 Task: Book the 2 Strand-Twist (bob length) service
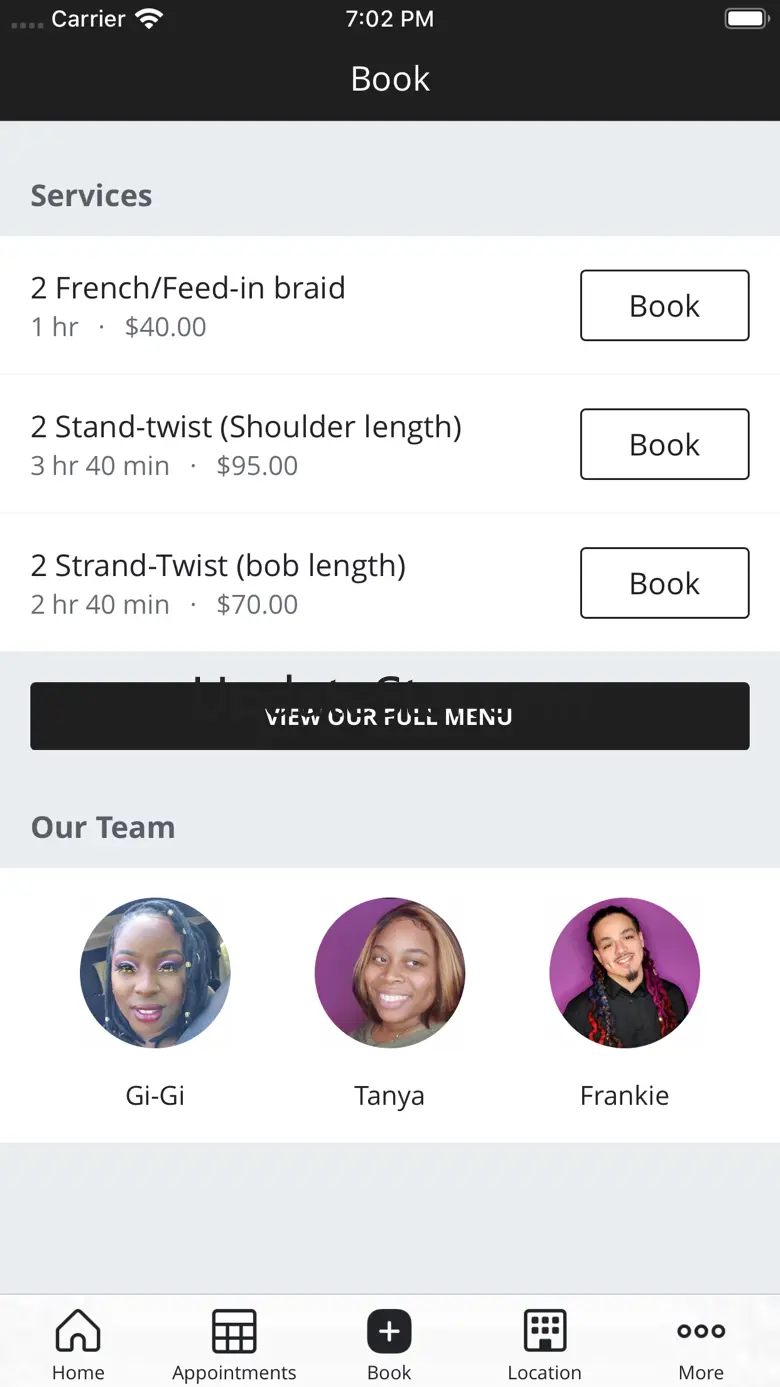point(664,583)
